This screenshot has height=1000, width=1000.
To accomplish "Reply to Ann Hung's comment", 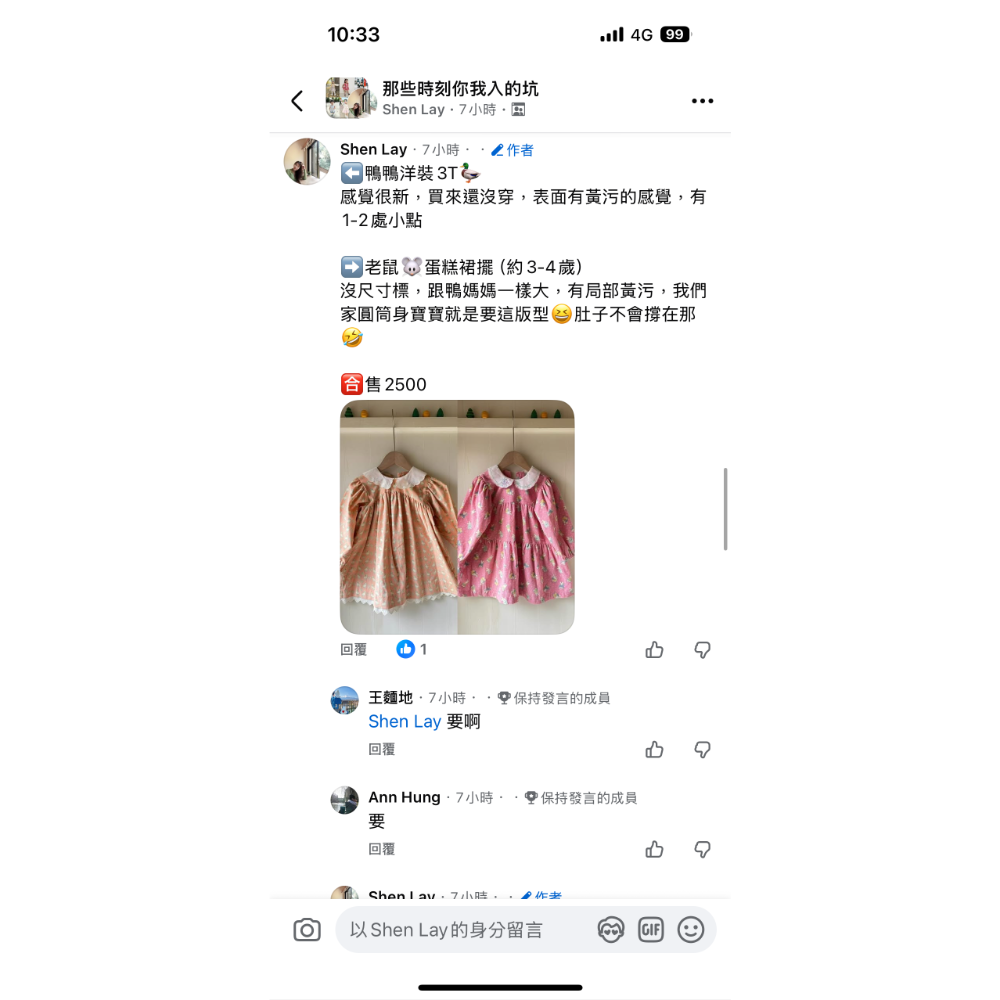I will click(x=382, y=849).
